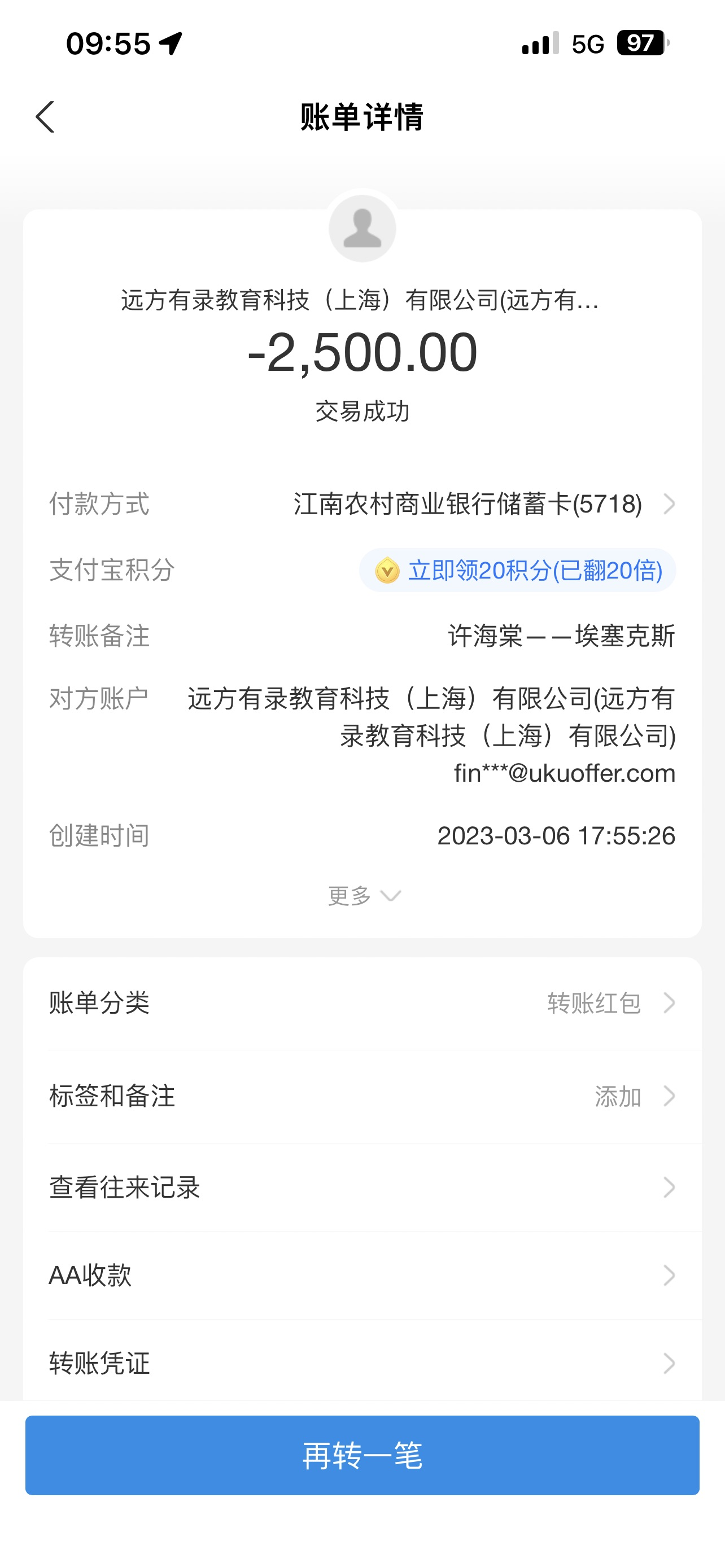Open 账单分类 category setting
The width and height of the screenshot is (725, 1568).
[362, 1002]
